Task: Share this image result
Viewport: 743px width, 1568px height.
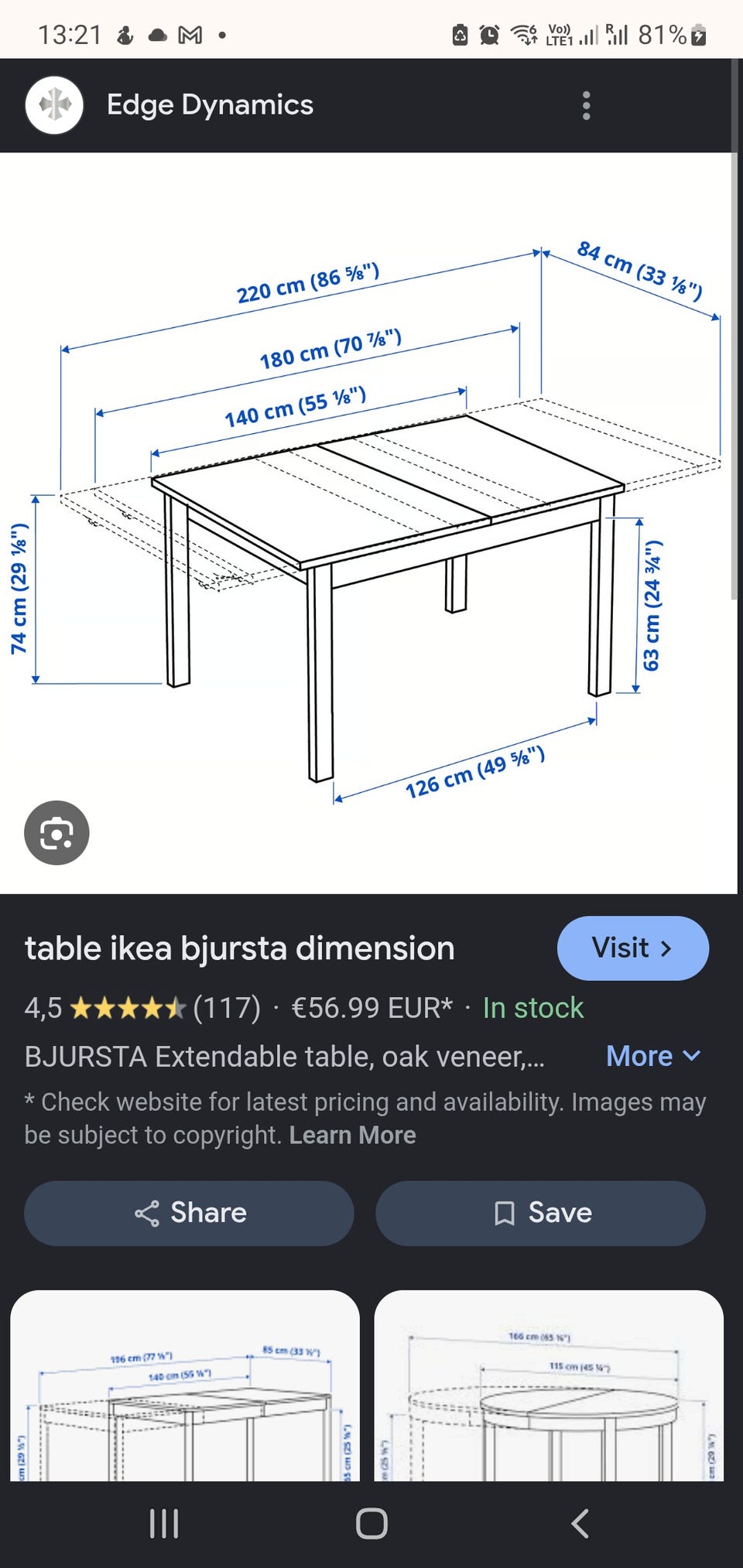Action: [x=190, y=1212]
